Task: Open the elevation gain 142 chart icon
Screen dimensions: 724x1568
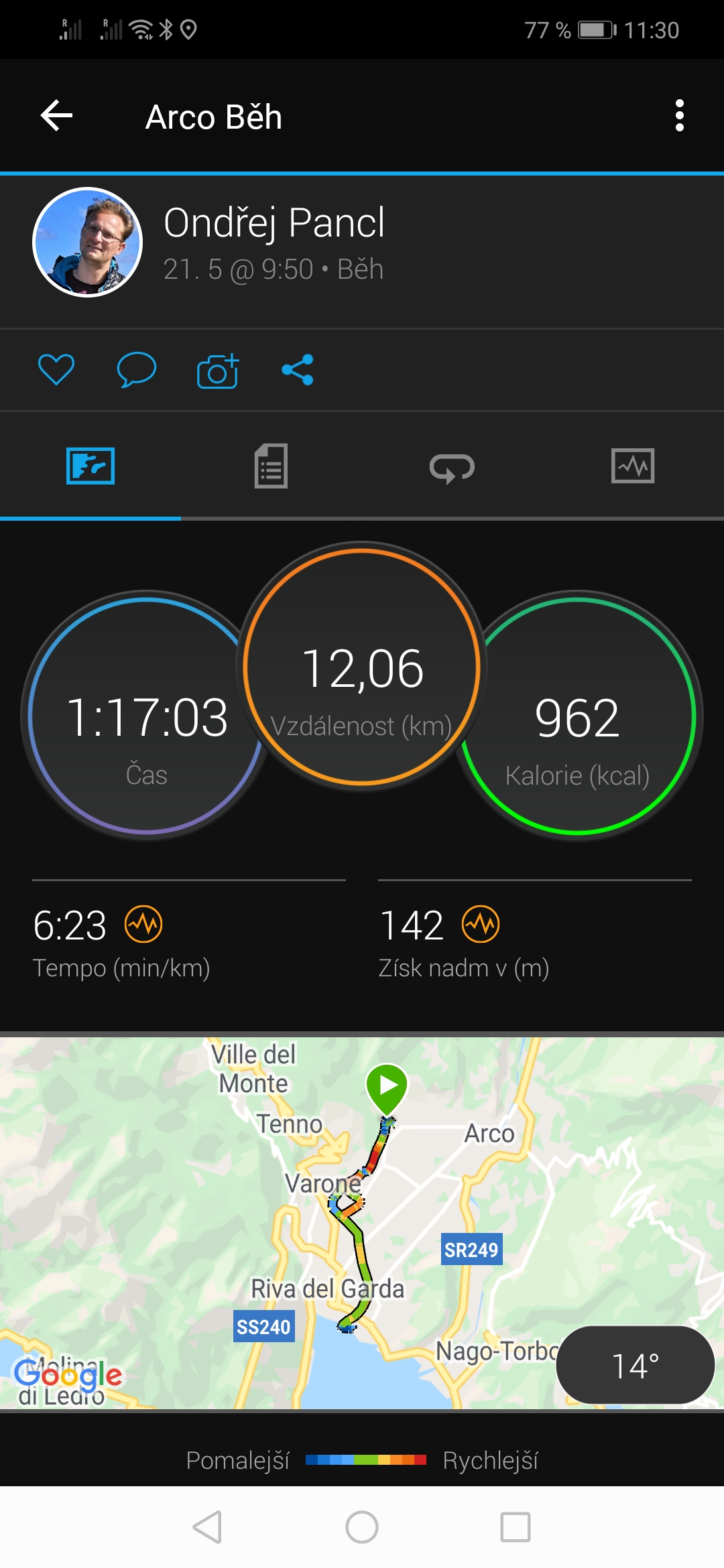Action: pyautogui.click(x=481, y=924)
